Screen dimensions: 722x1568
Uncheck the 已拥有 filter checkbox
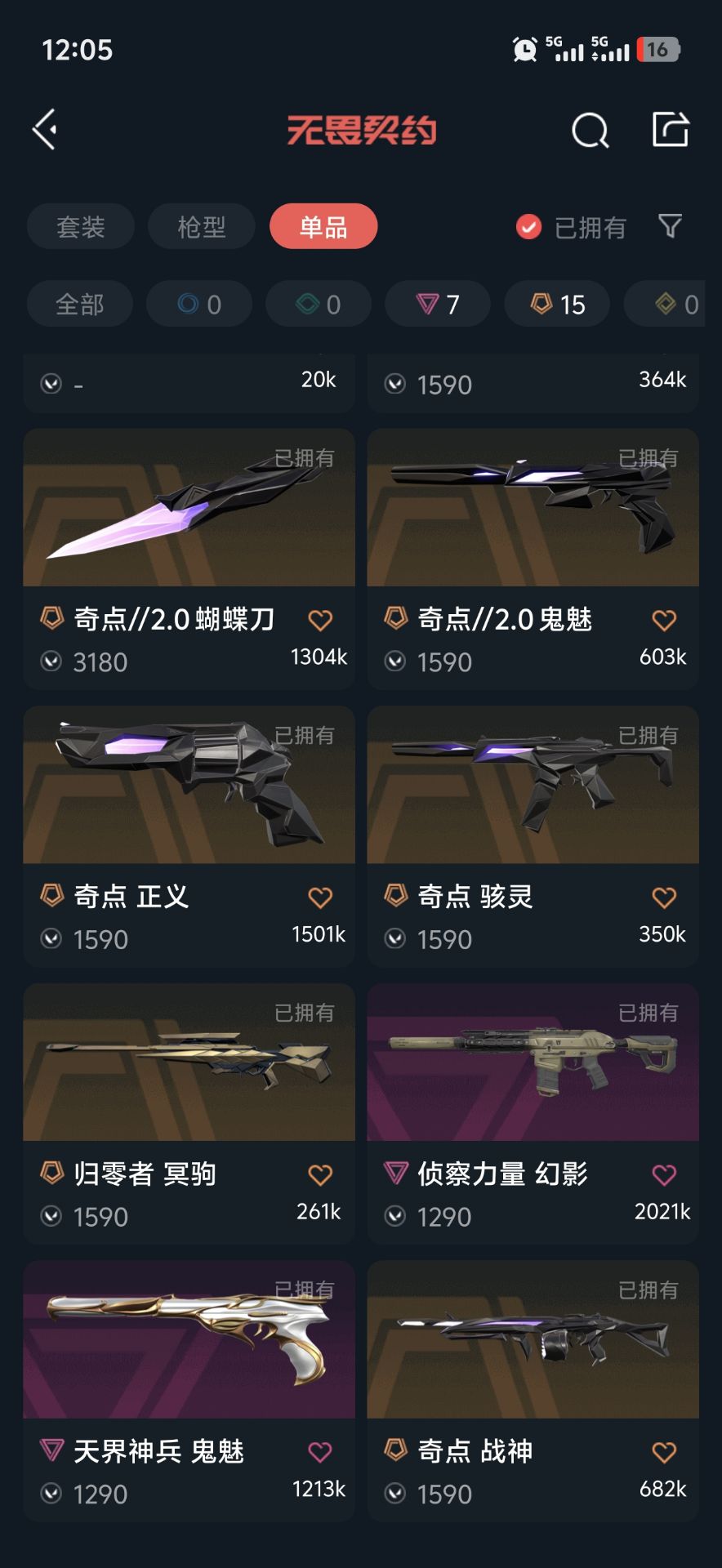click(528, 227)
